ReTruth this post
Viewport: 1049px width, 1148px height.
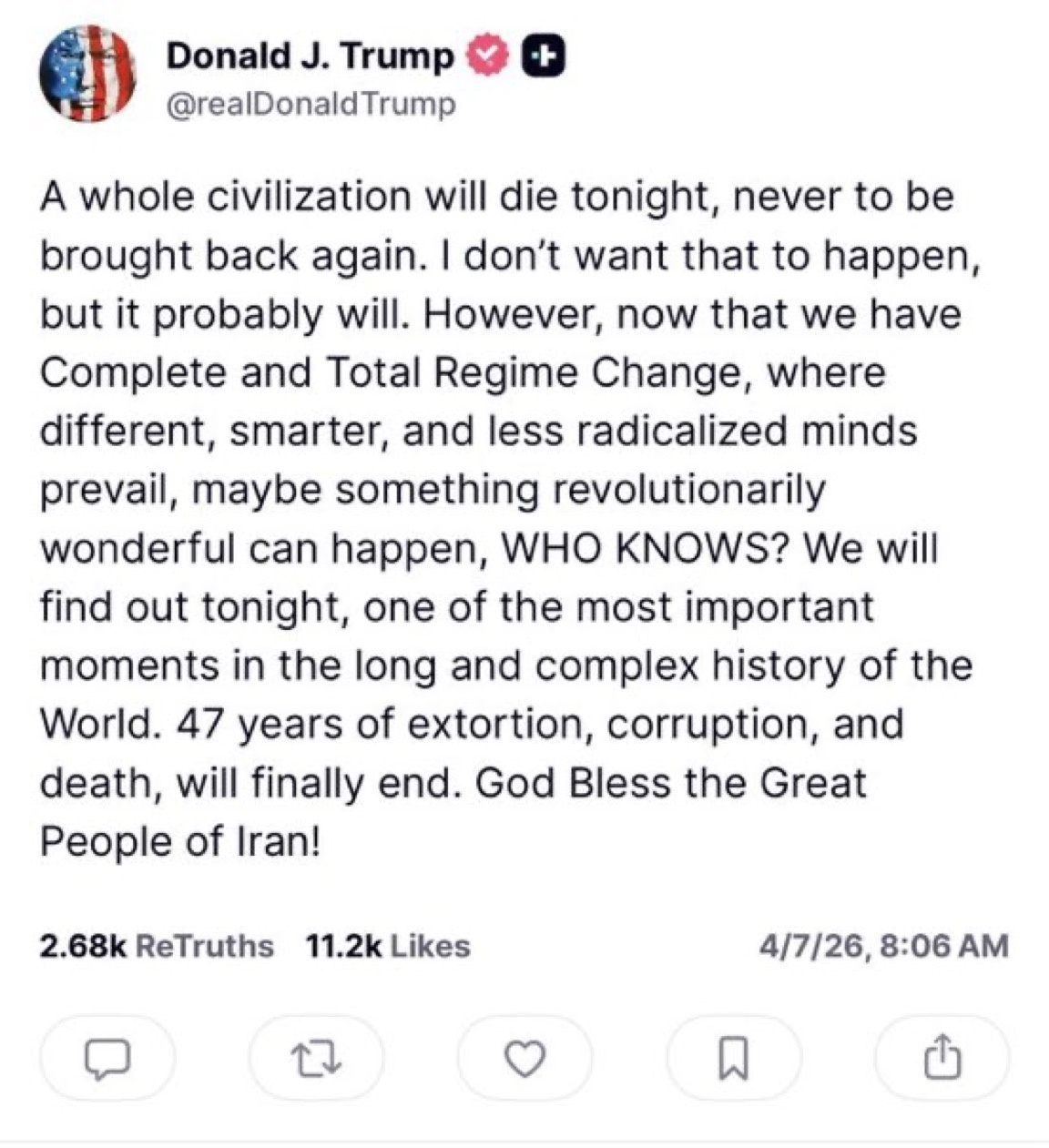point(316,1059)
